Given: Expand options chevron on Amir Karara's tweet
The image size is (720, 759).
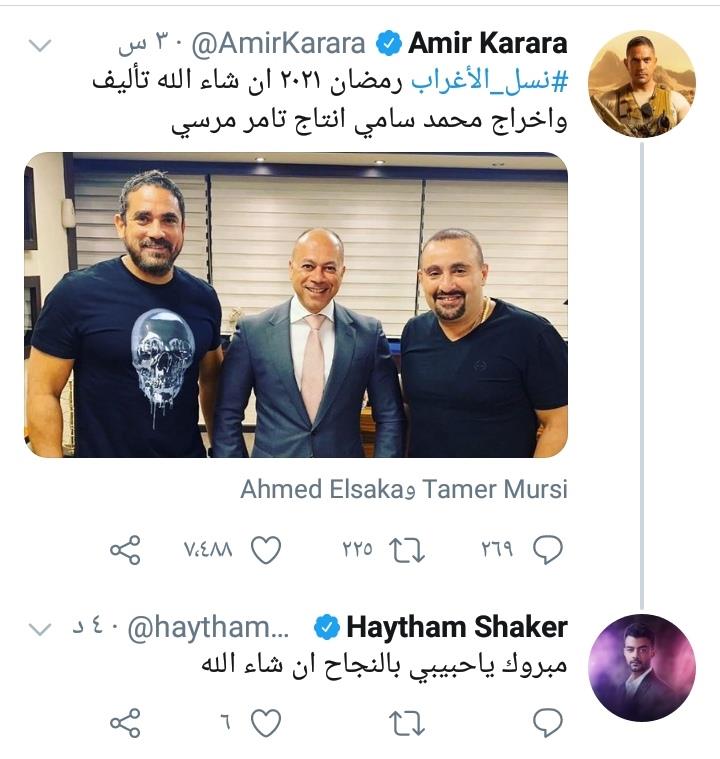Looking at the screenshot, I should [39, 44].
